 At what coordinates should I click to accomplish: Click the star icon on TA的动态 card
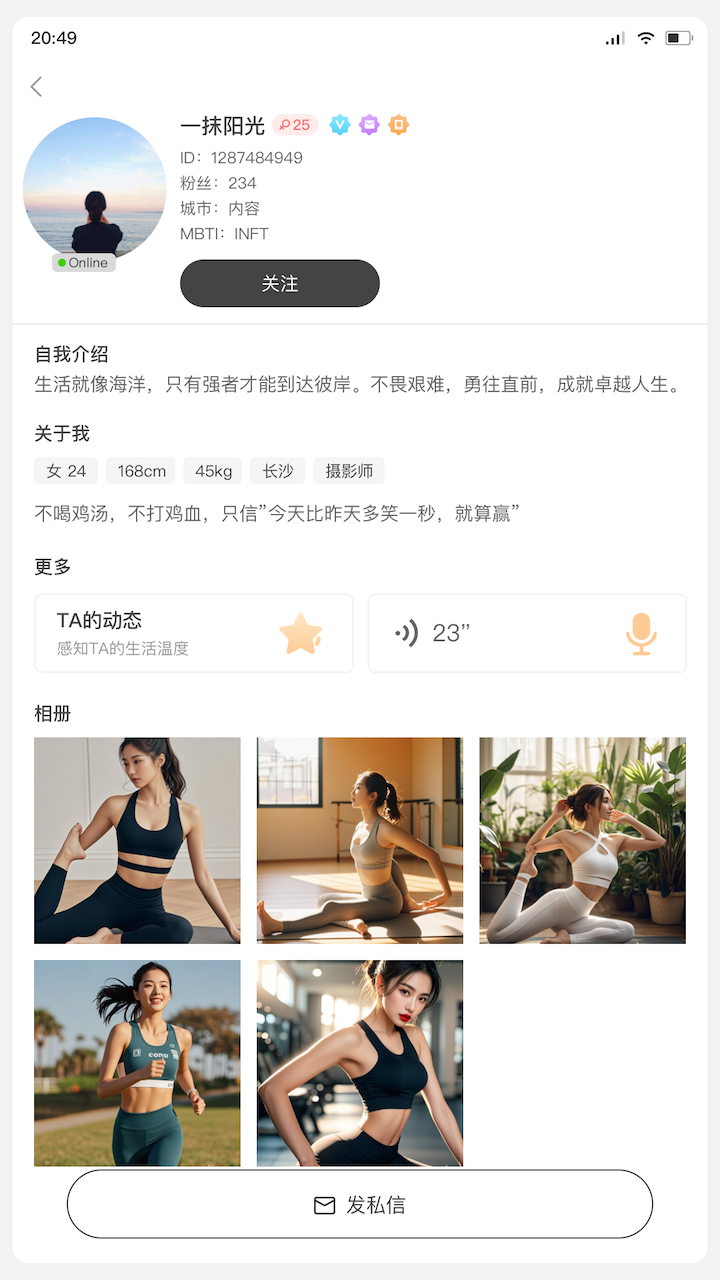click(x=302, y=632)
